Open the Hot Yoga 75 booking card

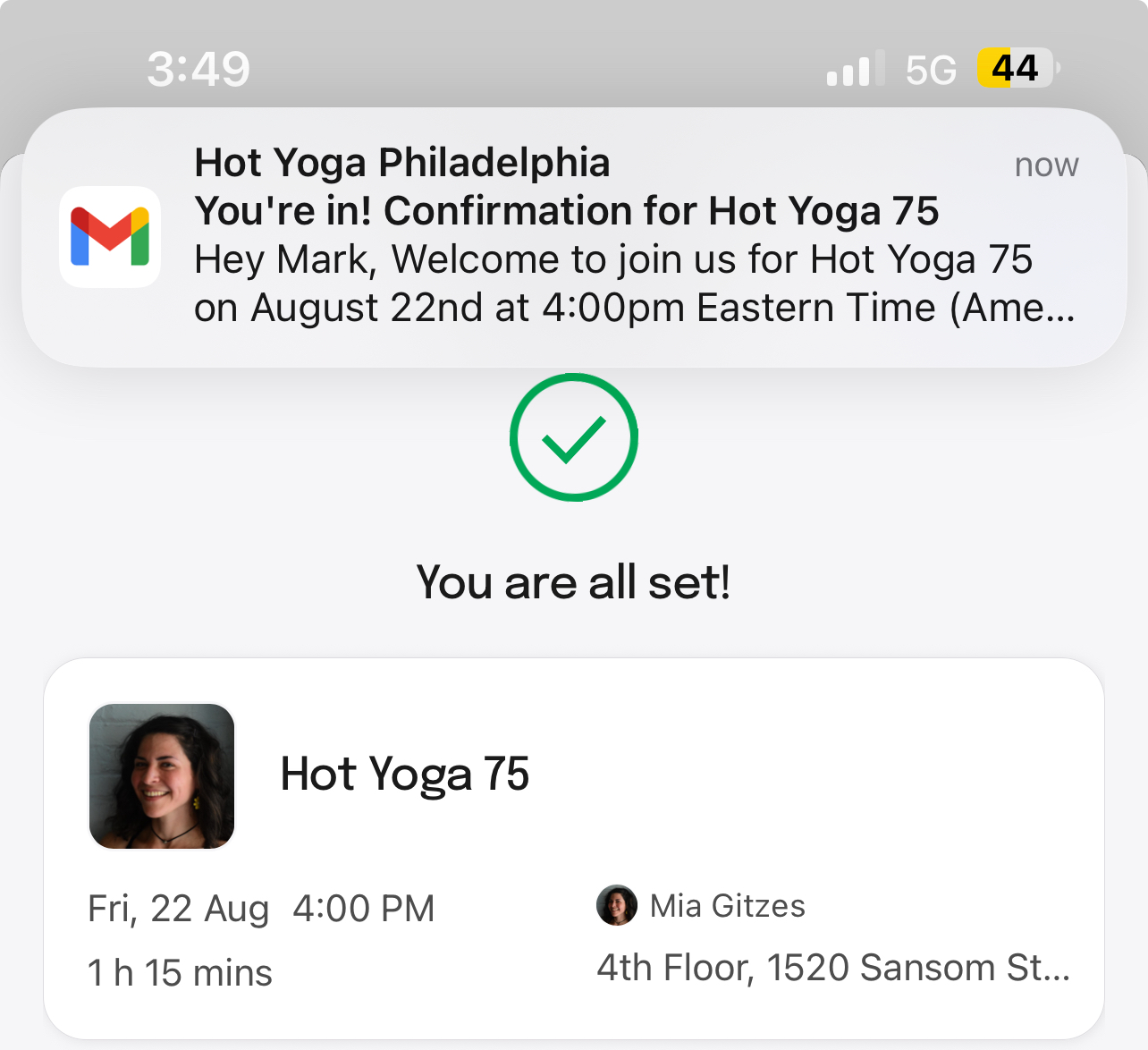click(572, 848)
